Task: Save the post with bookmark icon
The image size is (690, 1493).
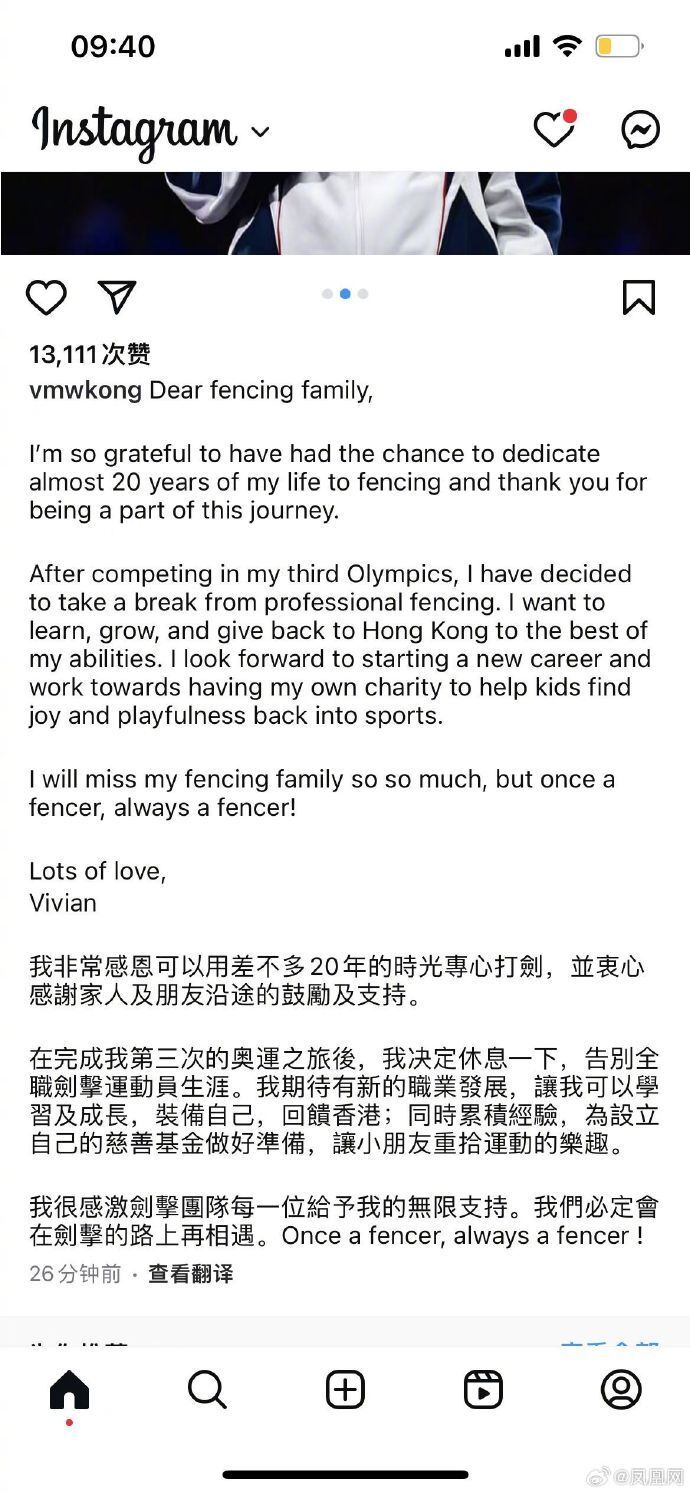Action: coord(639,297)
